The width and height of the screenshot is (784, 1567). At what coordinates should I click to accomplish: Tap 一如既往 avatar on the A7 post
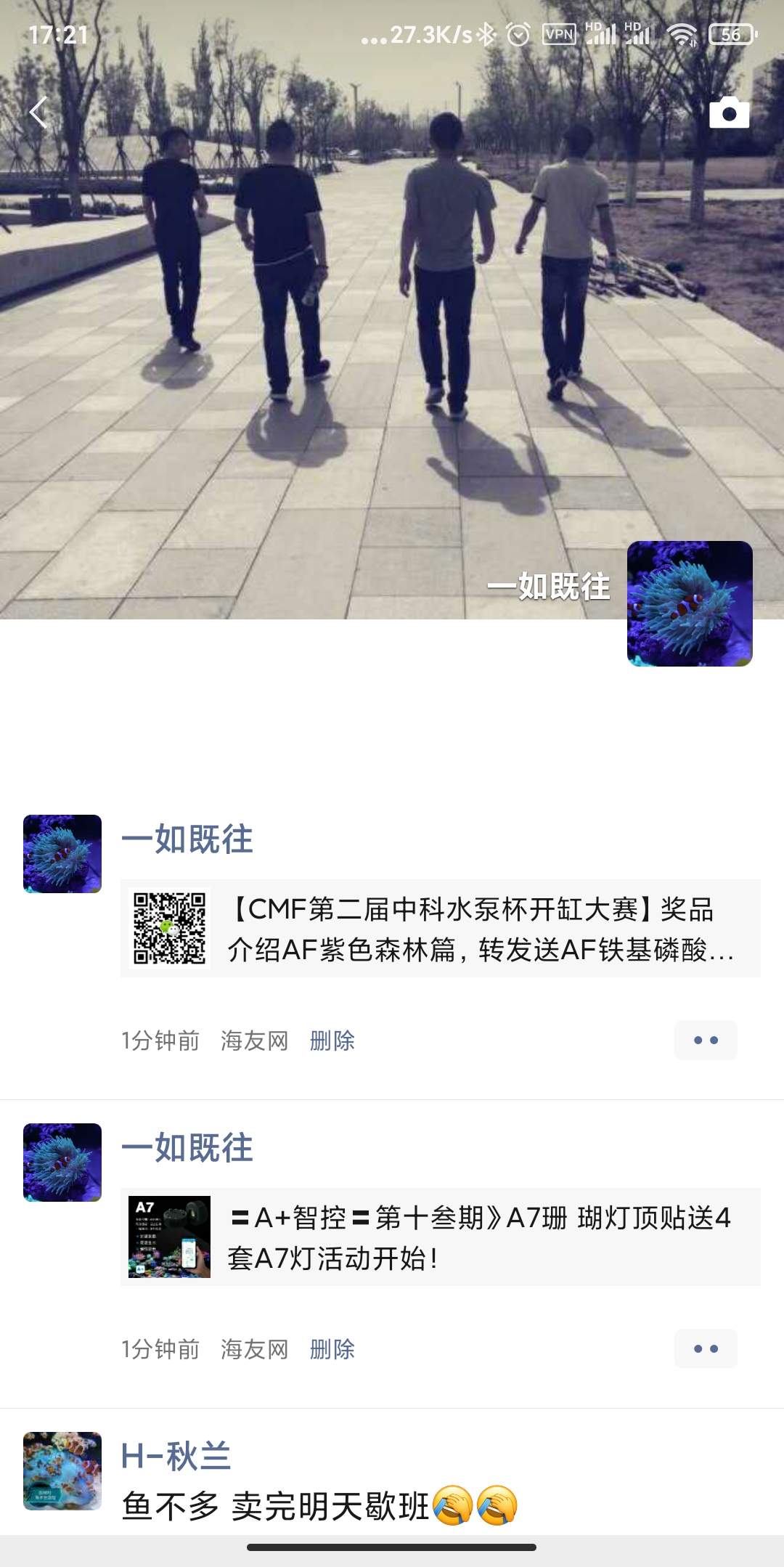[62, 1162]
